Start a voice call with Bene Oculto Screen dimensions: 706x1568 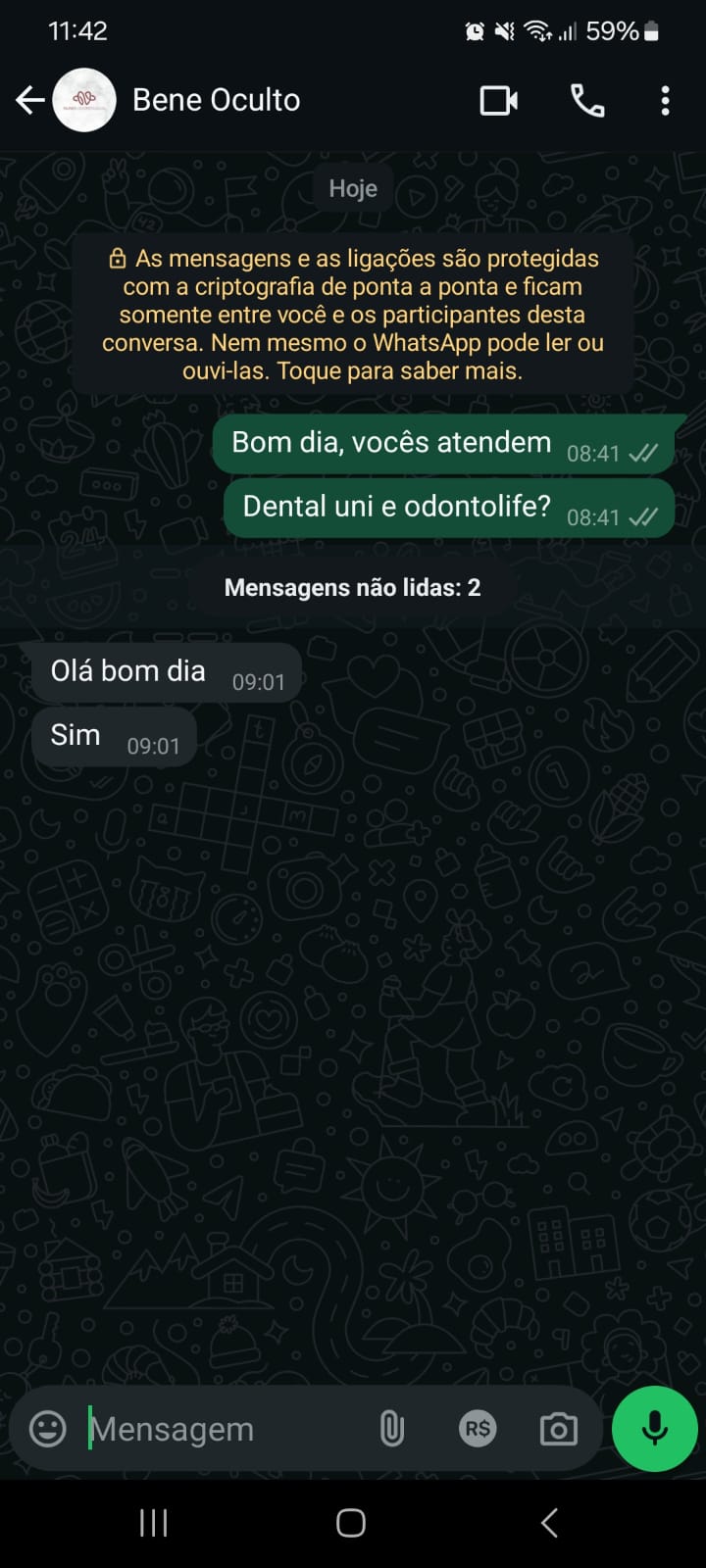tap(587, 100)
